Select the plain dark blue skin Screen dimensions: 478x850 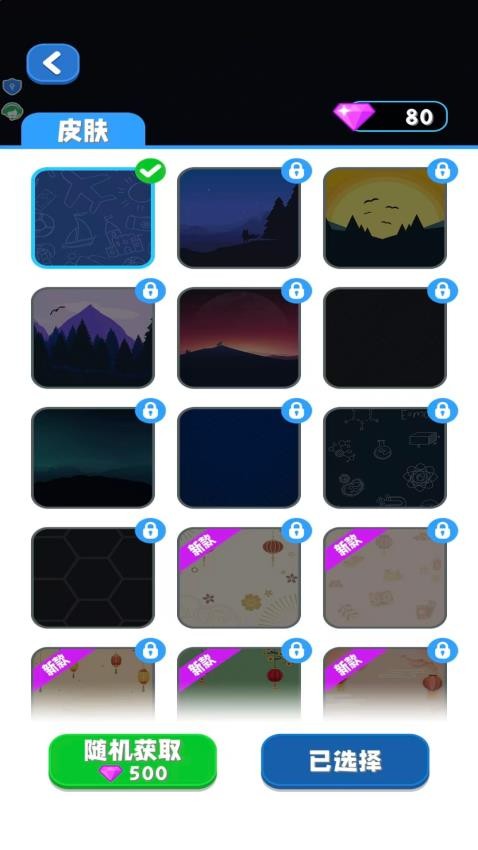(238, 458)
